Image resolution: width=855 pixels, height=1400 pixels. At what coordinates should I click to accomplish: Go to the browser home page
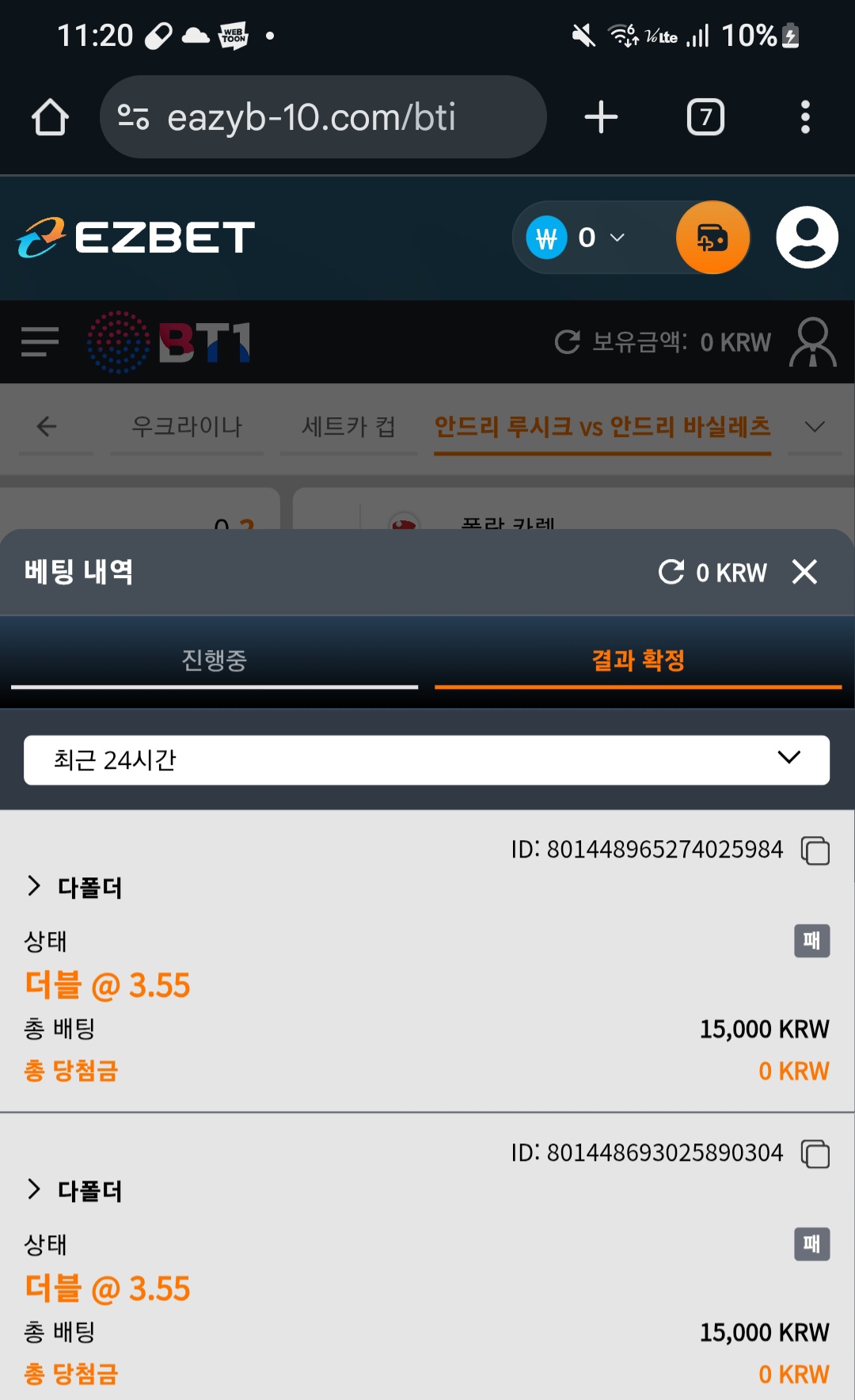click(50, 117)
